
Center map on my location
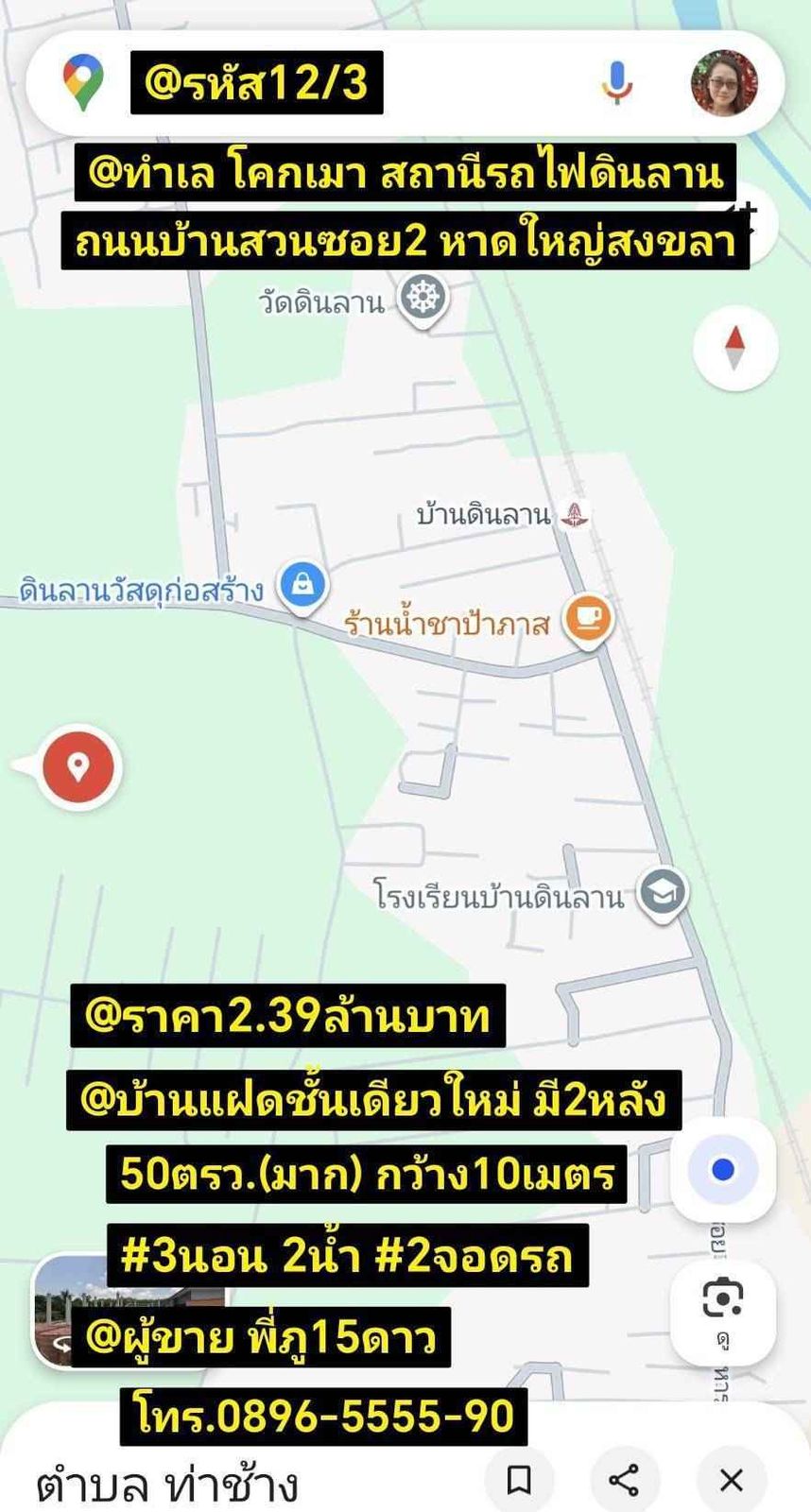[720, 1168]
